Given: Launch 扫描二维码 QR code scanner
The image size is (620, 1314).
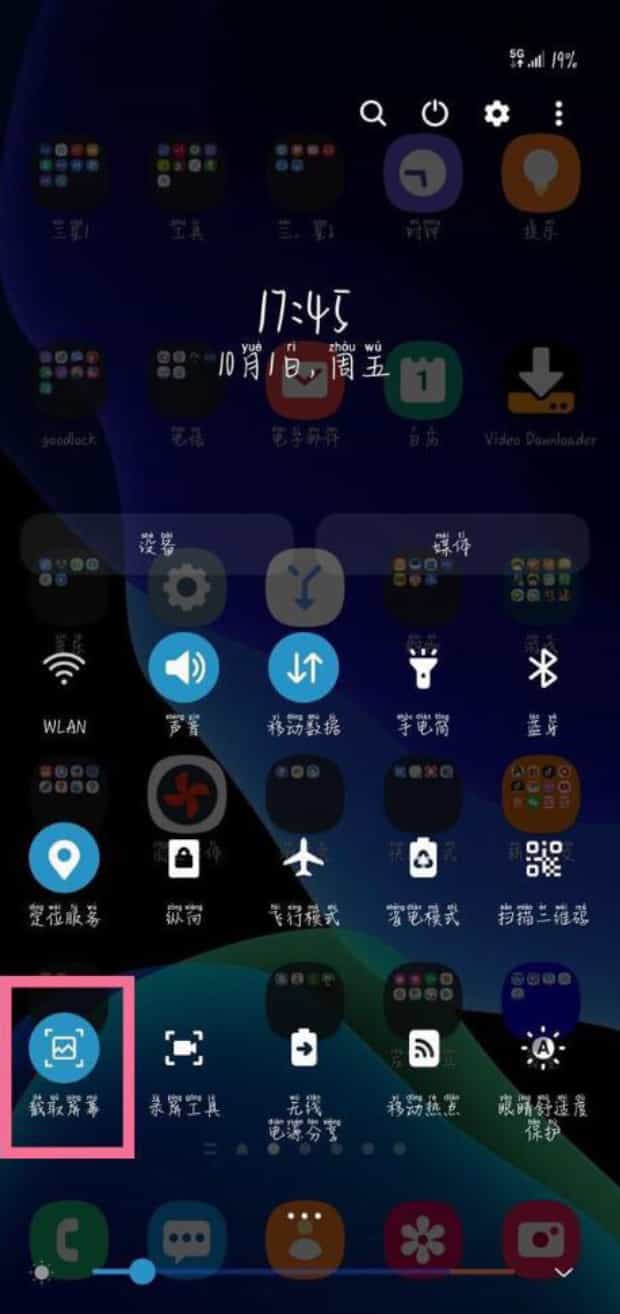Looking at the screenshot, I should [x=541, y=859].
